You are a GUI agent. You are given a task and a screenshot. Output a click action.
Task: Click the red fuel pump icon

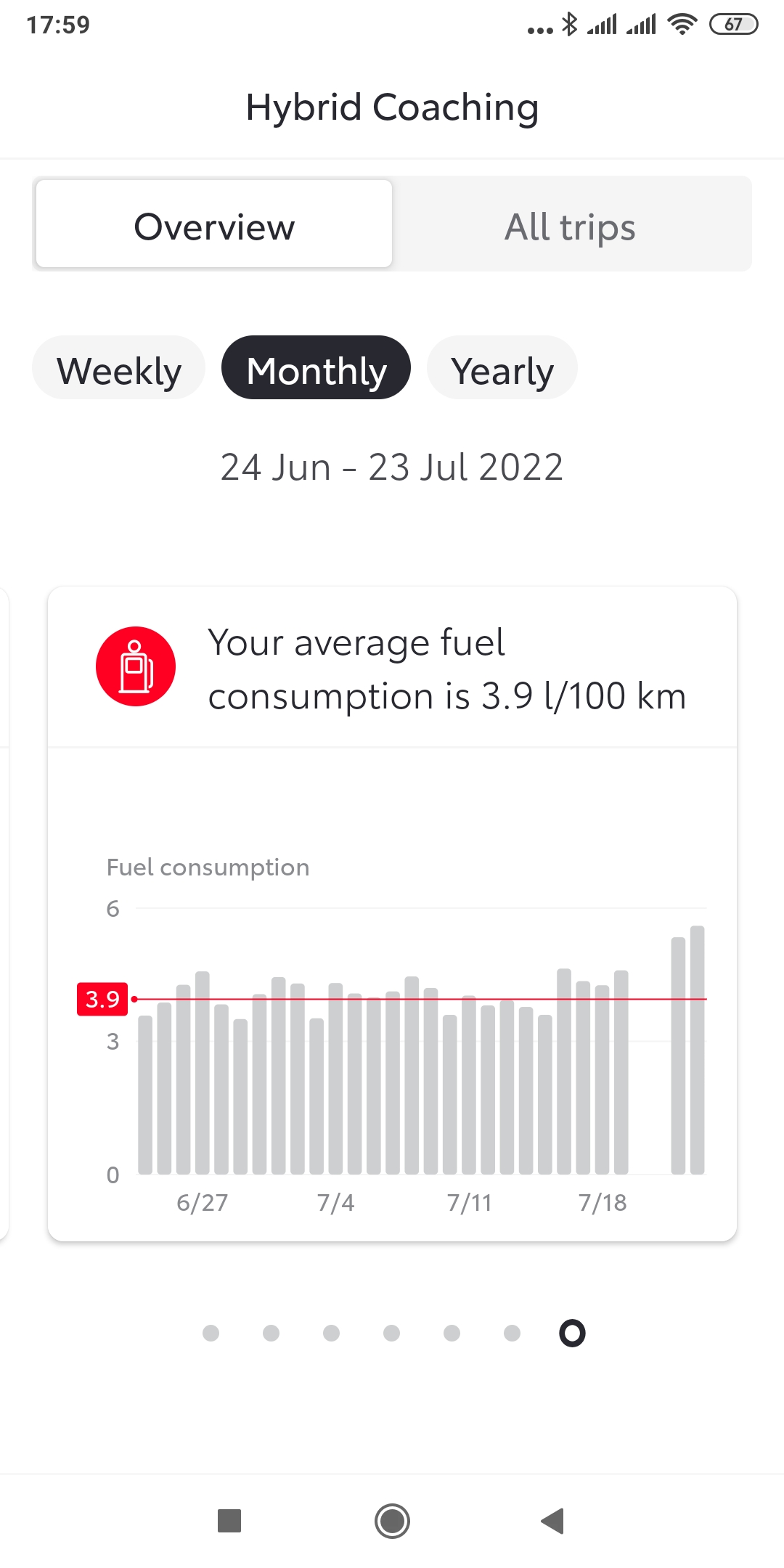tap(134, 666)
